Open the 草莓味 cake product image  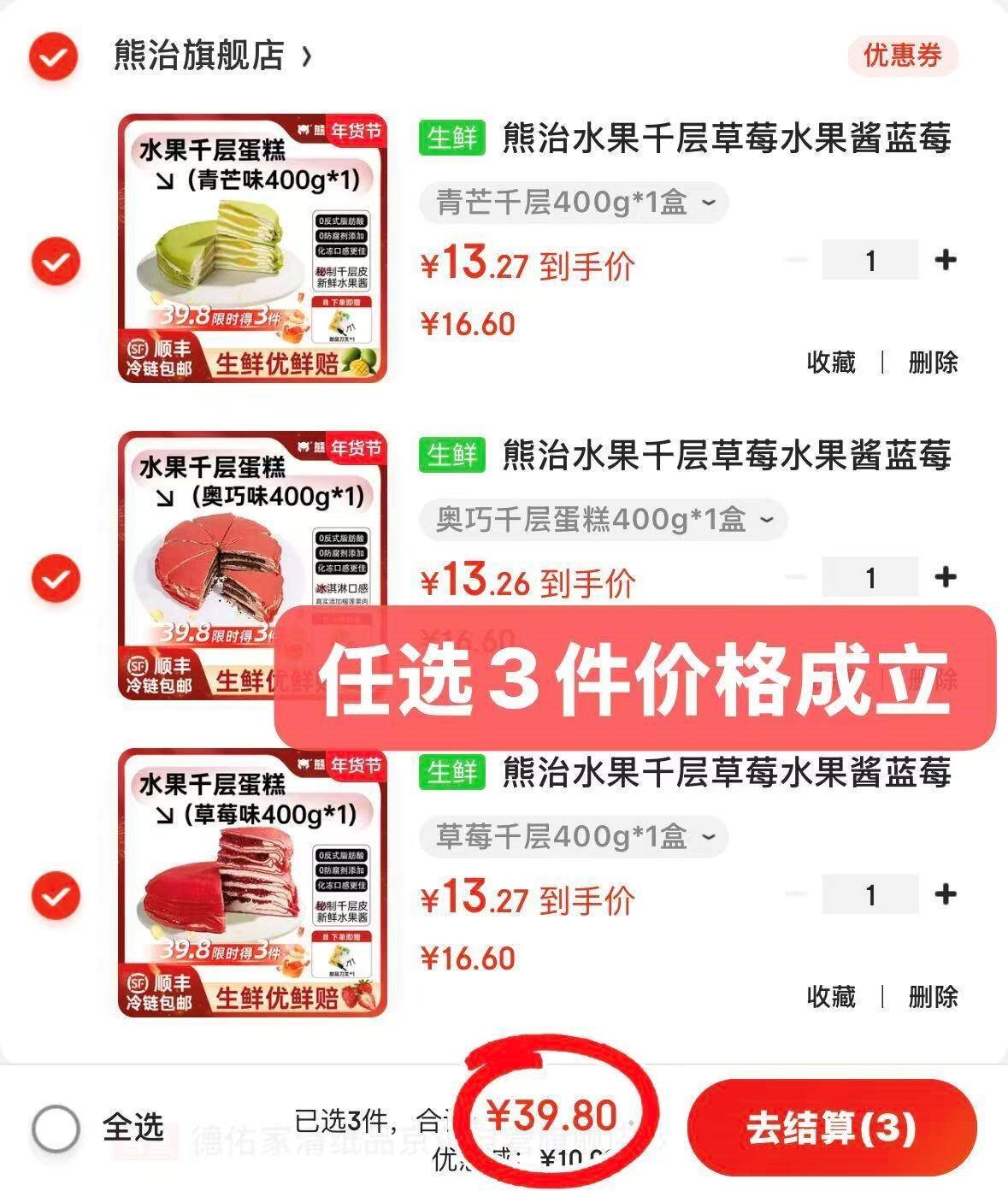[253, 882]
